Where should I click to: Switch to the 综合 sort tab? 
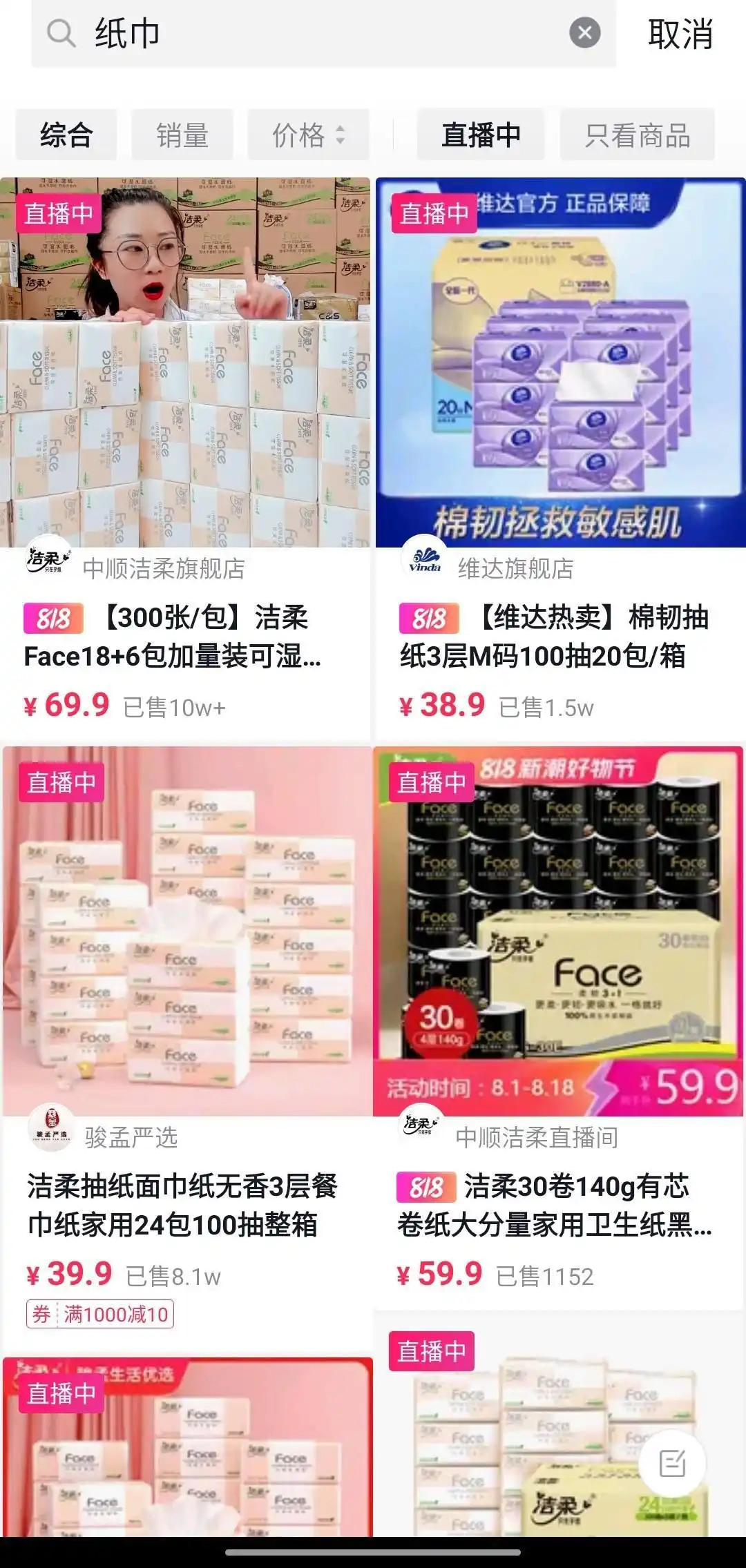click(66, 135)
